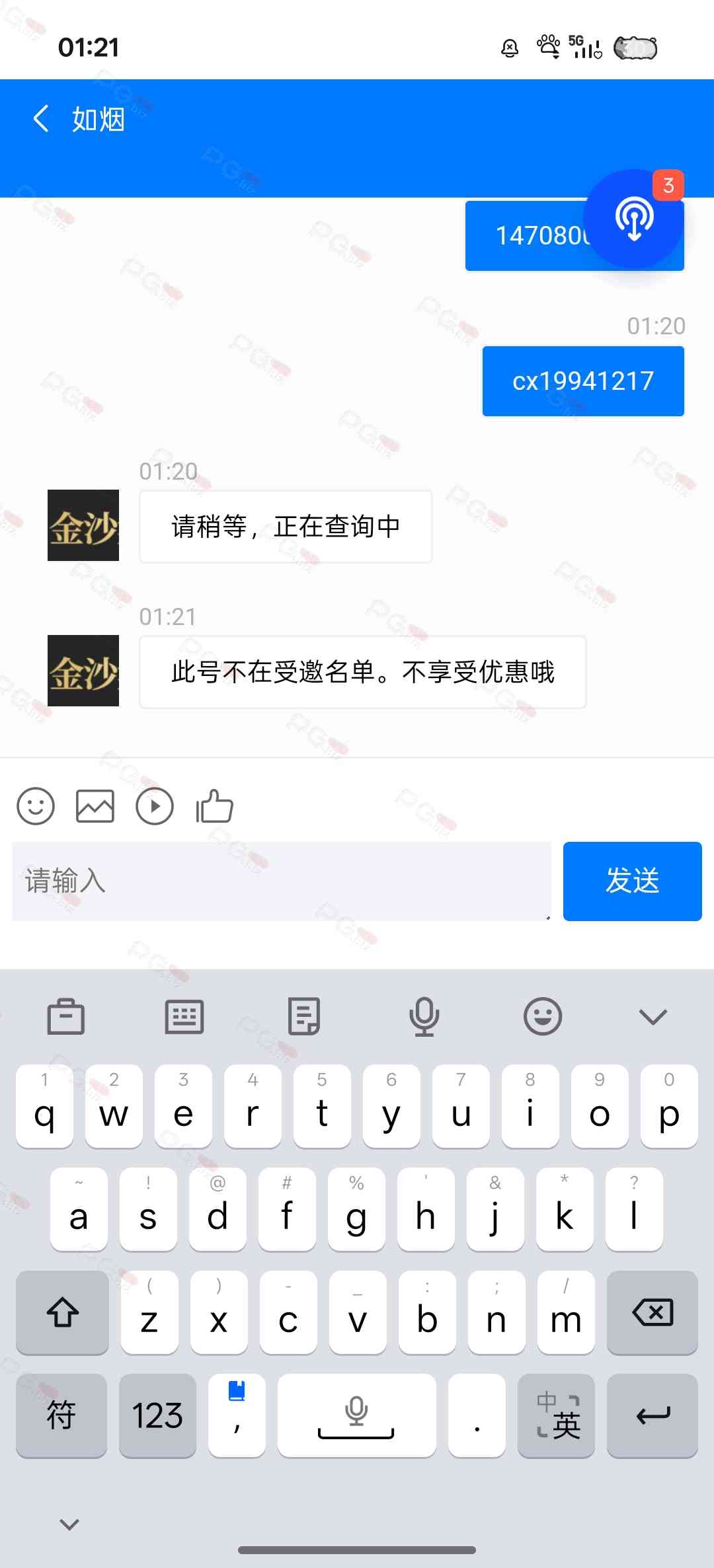This screenshot has width=714, height=1568.
Task: Open the keyboard's emoji face panel
Action: click(543, 1016)
